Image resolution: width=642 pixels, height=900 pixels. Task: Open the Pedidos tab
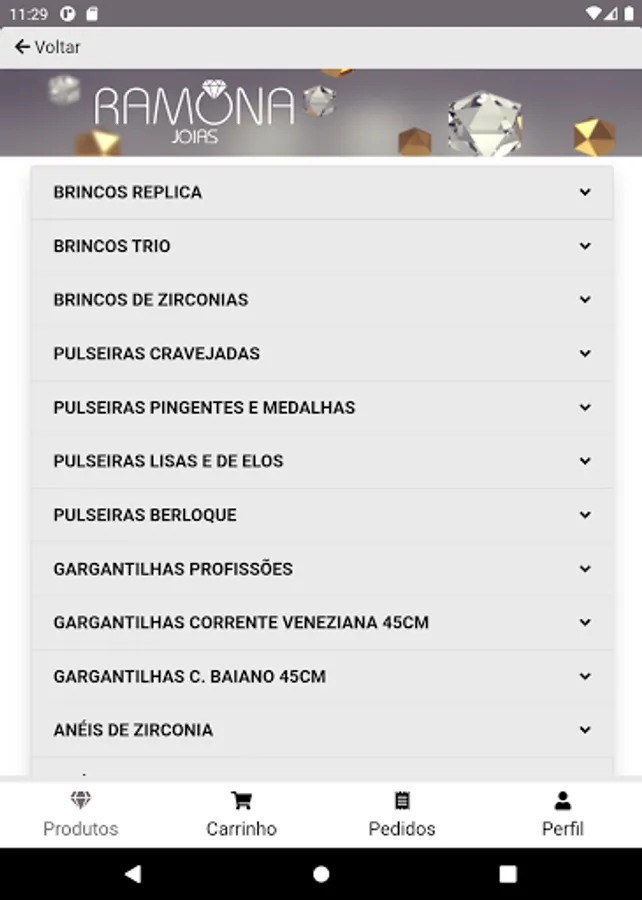(402, 814)
